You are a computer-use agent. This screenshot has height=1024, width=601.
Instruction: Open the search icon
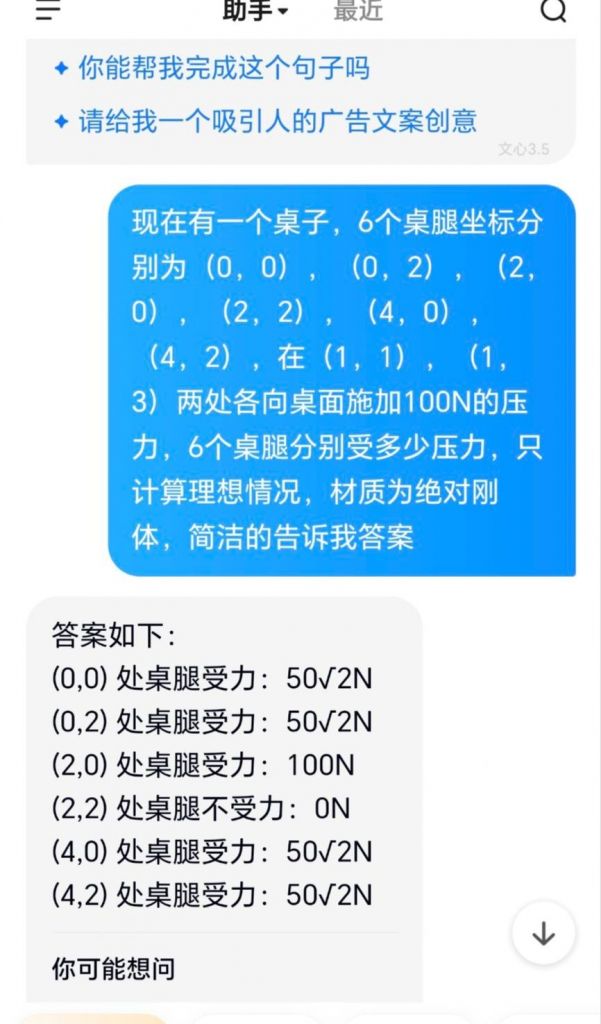tap(553, 9)
